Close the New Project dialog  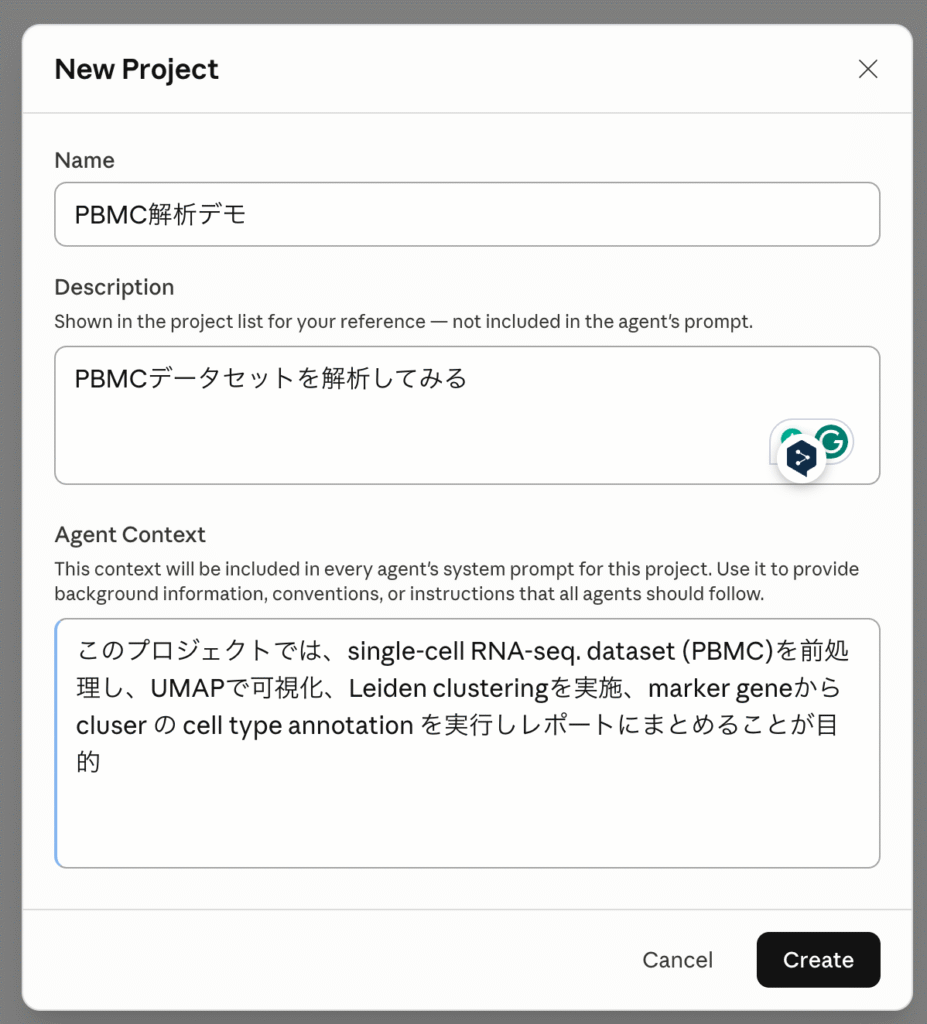tap(868, 69)
